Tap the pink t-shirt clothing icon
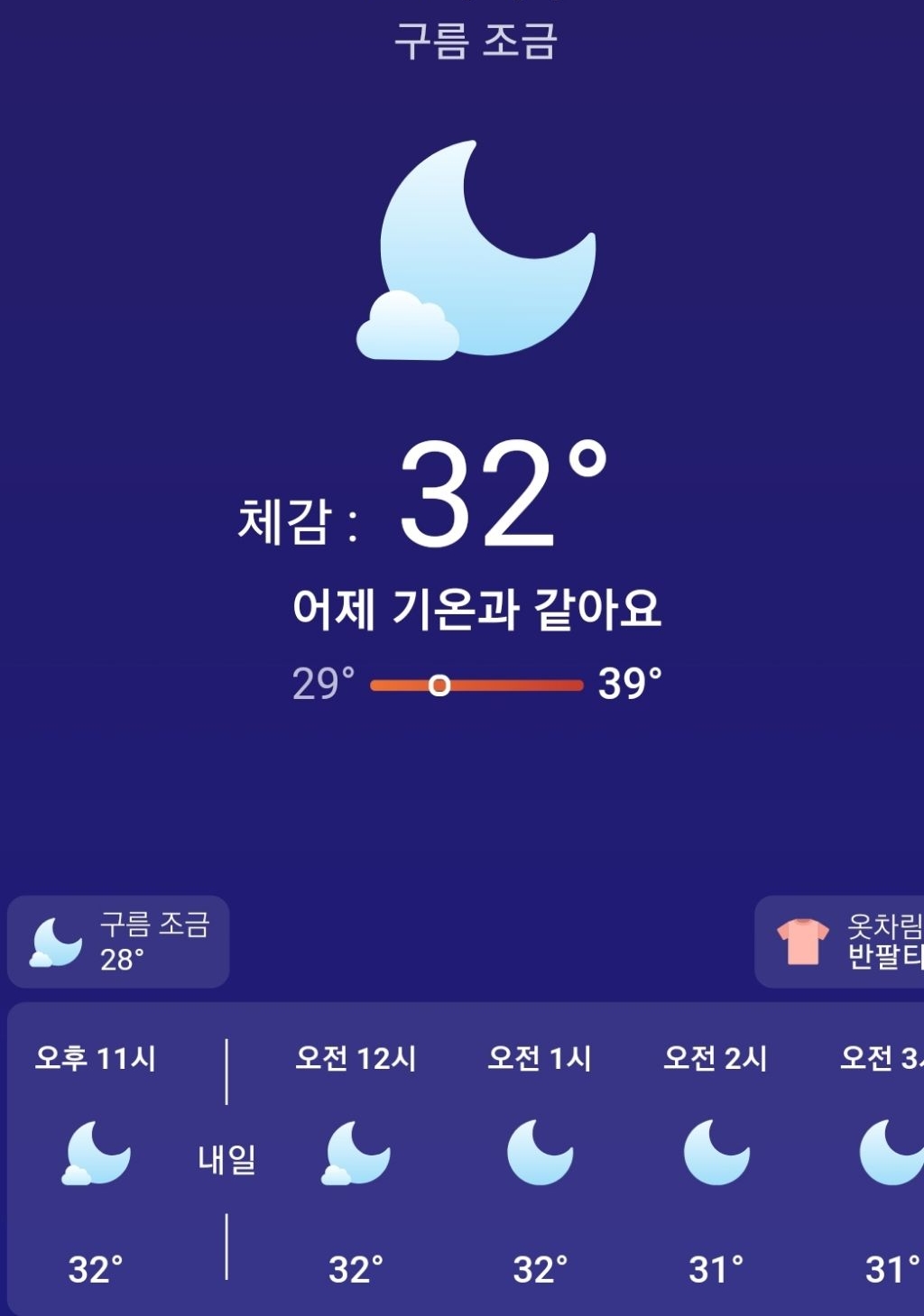This screenshot has width=924, height=1316. [799, 943]
